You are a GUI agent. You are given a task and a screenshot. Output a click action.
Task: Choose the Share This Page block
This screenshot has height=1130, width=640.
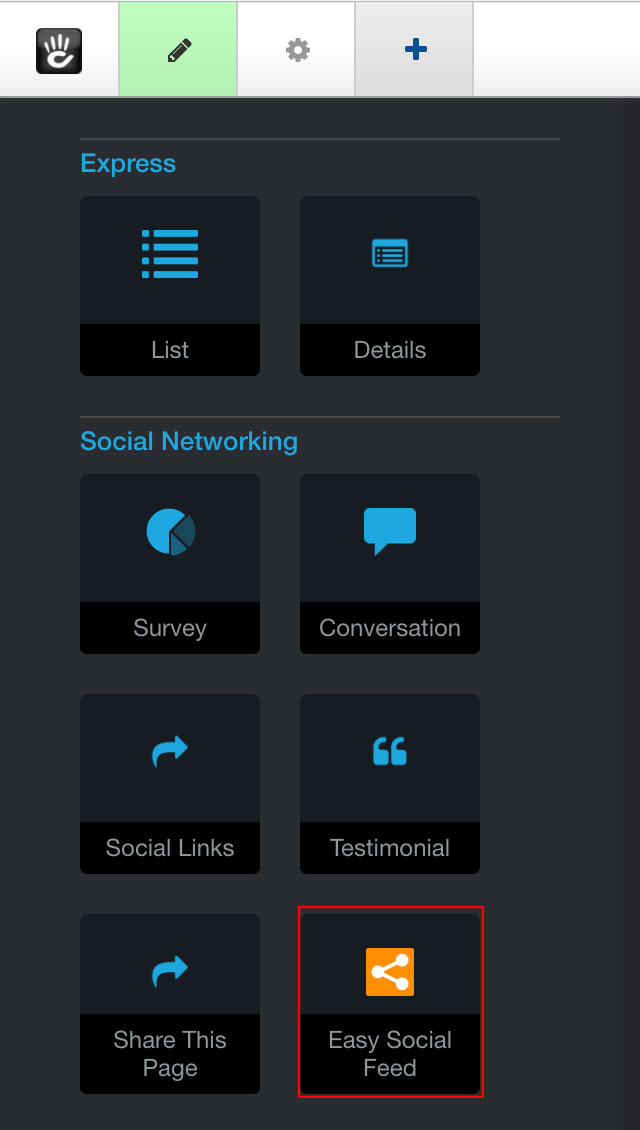point(170,1004)
